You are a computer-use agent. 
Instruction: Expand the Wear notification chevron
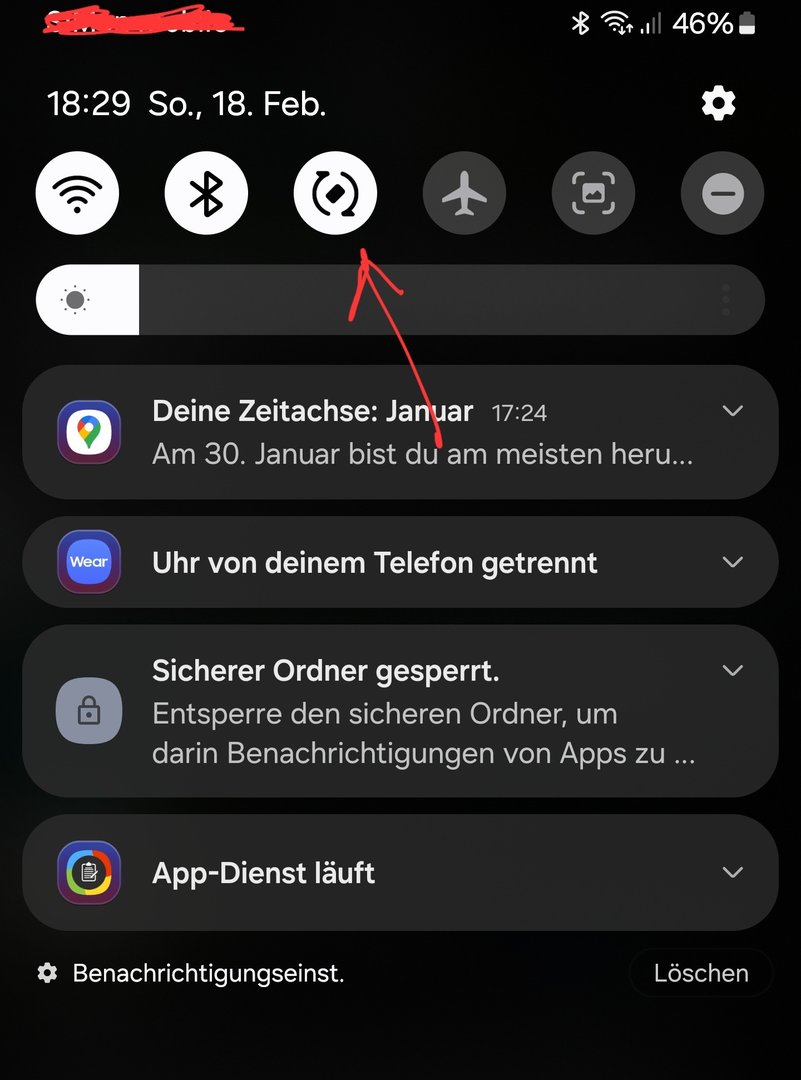(x=733, y=562)
